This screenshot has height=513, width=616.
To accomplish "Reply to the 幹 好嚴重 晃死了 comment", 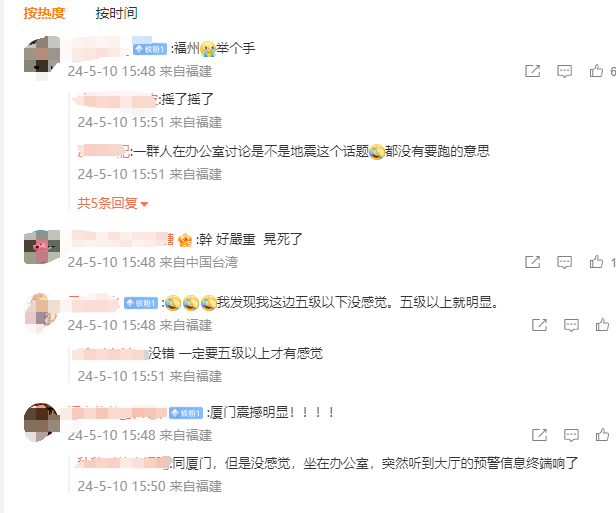I will click(x=566, y=262).
